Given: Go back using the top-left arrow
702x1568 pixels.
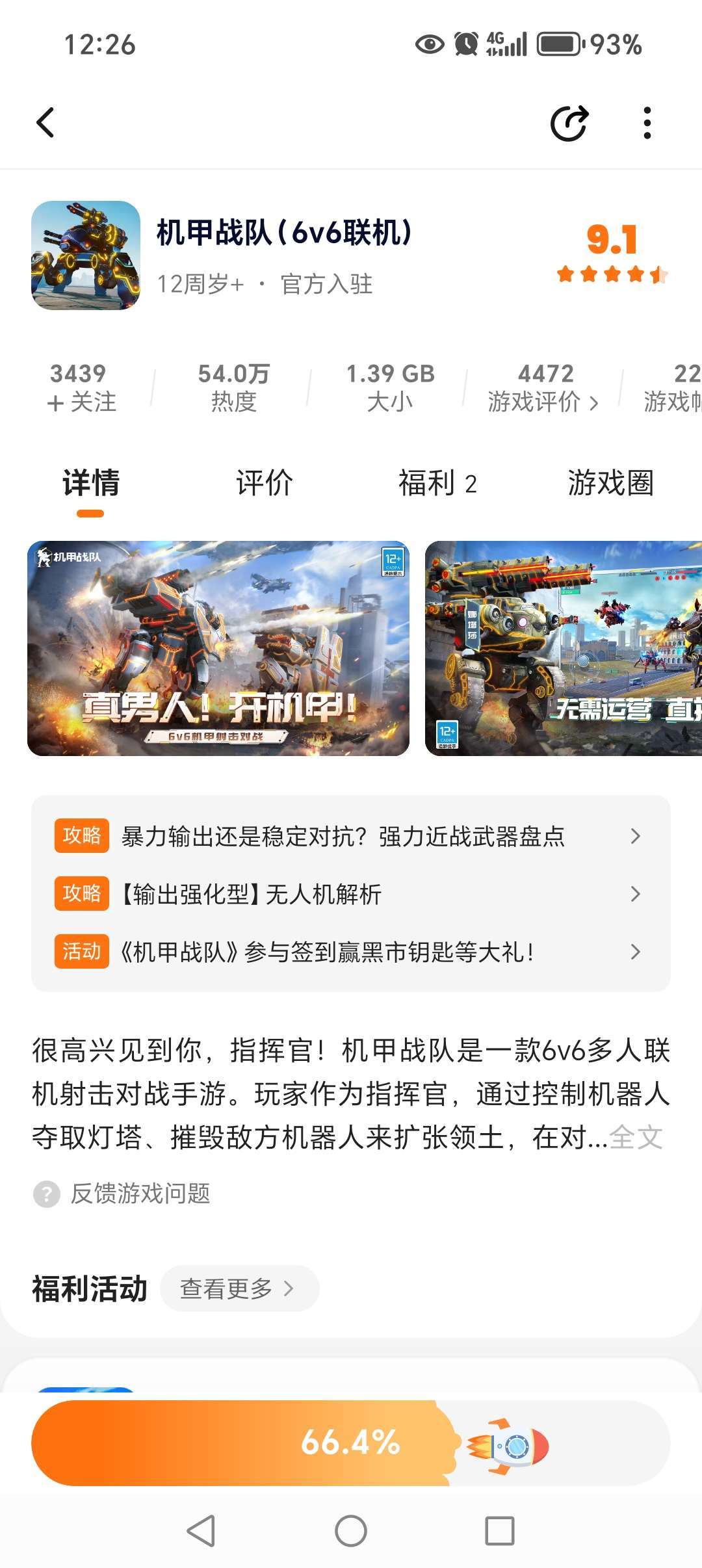Looking at the screenshot, I should 45,123.
